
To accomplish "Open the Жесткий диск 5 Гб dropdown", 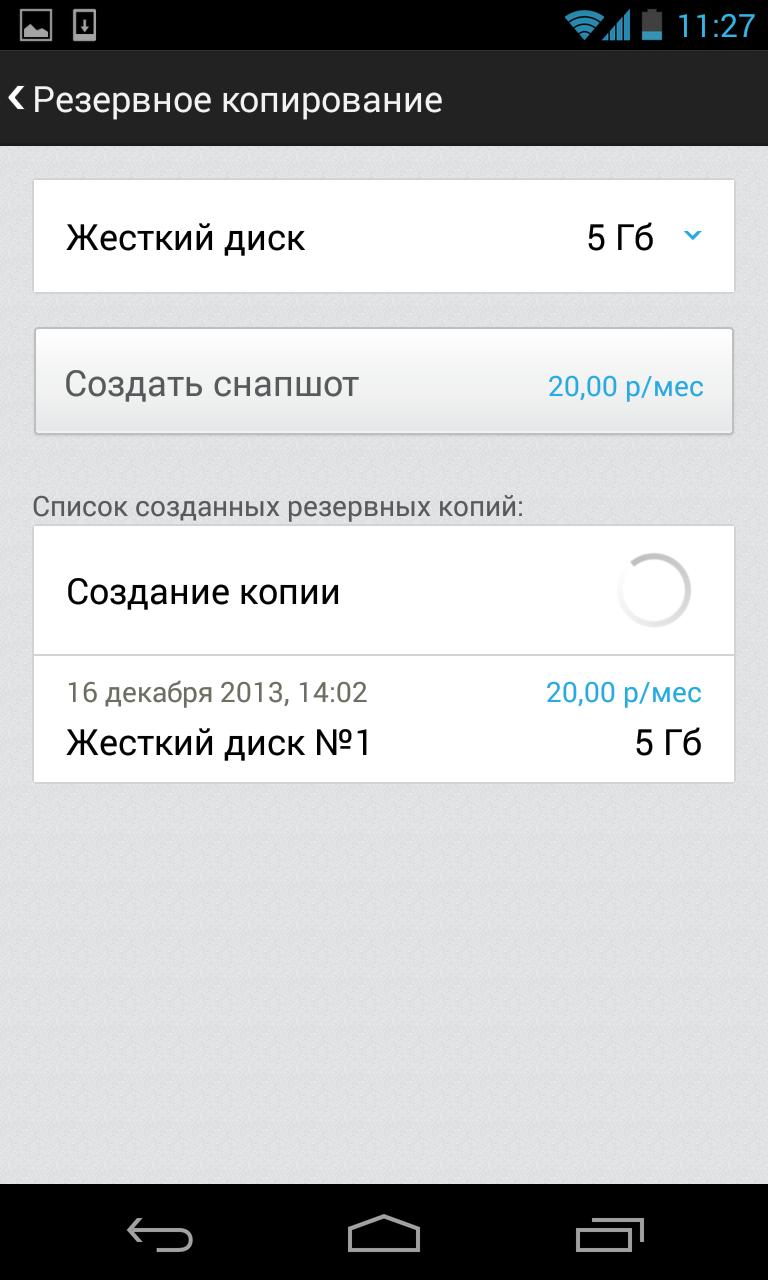I will pyautogui.click(x=384, y=237).
